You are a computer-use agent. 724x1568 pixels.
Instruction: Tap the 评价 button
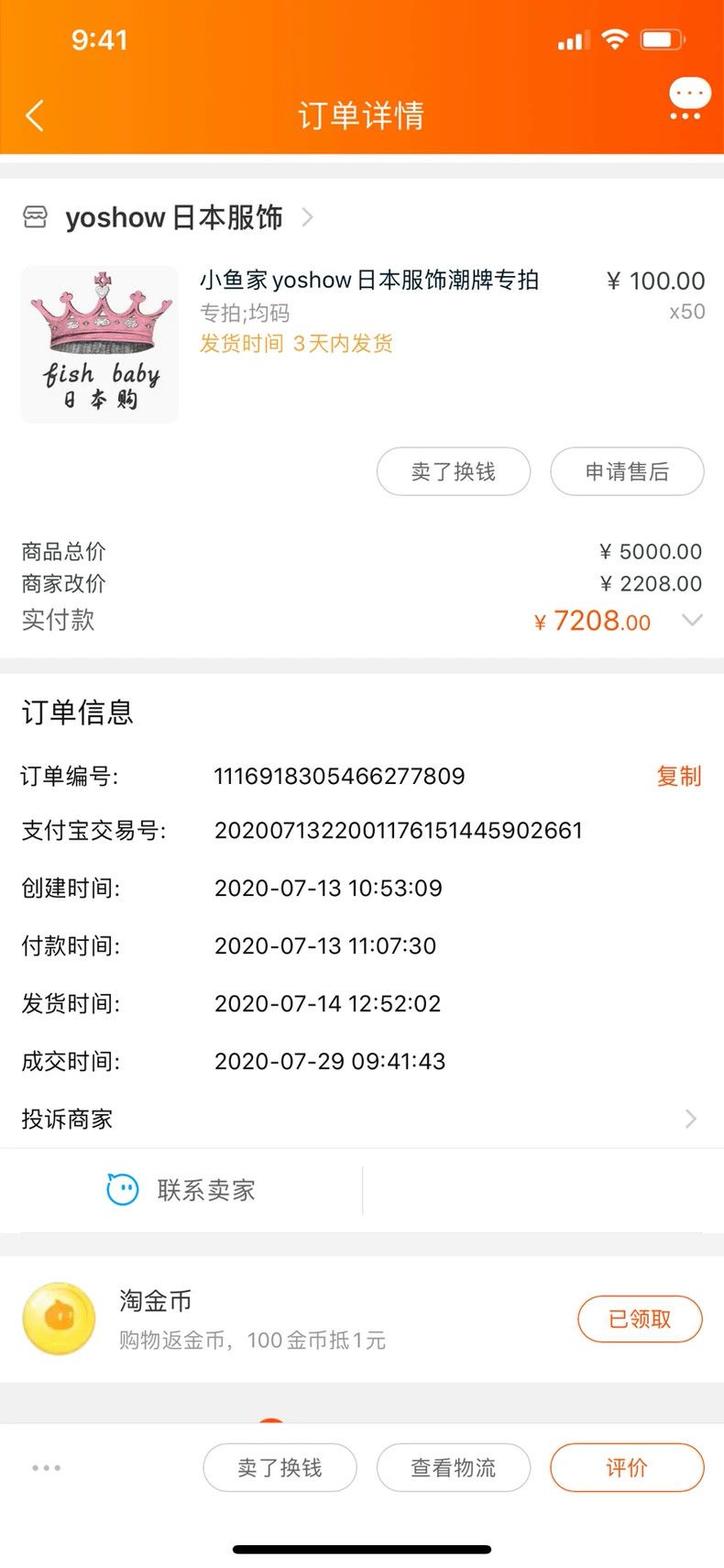[627, 1467]
